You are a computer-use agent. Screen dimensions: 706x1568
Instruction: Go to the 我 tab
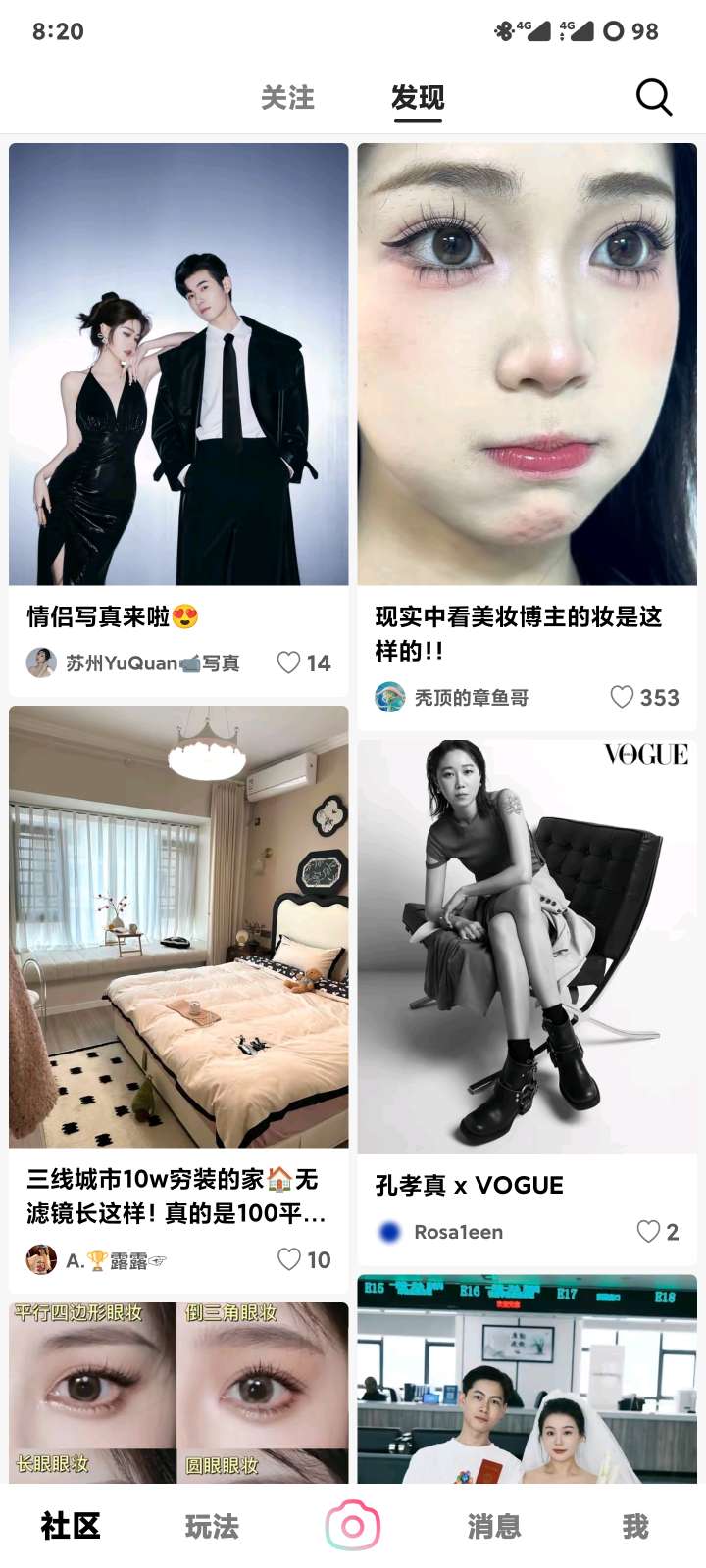tap(635, 1526)
